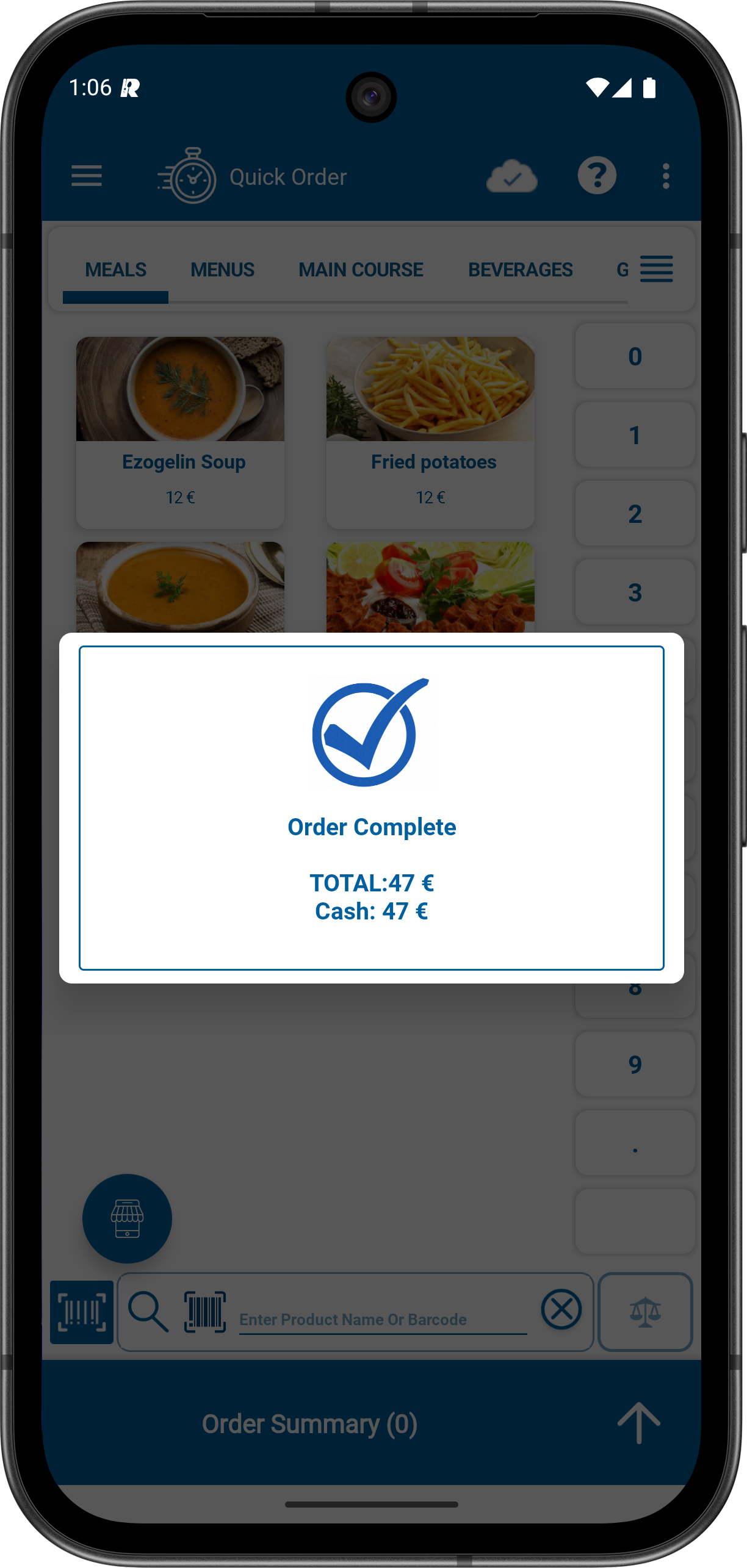Focus the product name or barcode field
The width and height of the screenshot is (747, 1568).
(x=383, y=1319)
